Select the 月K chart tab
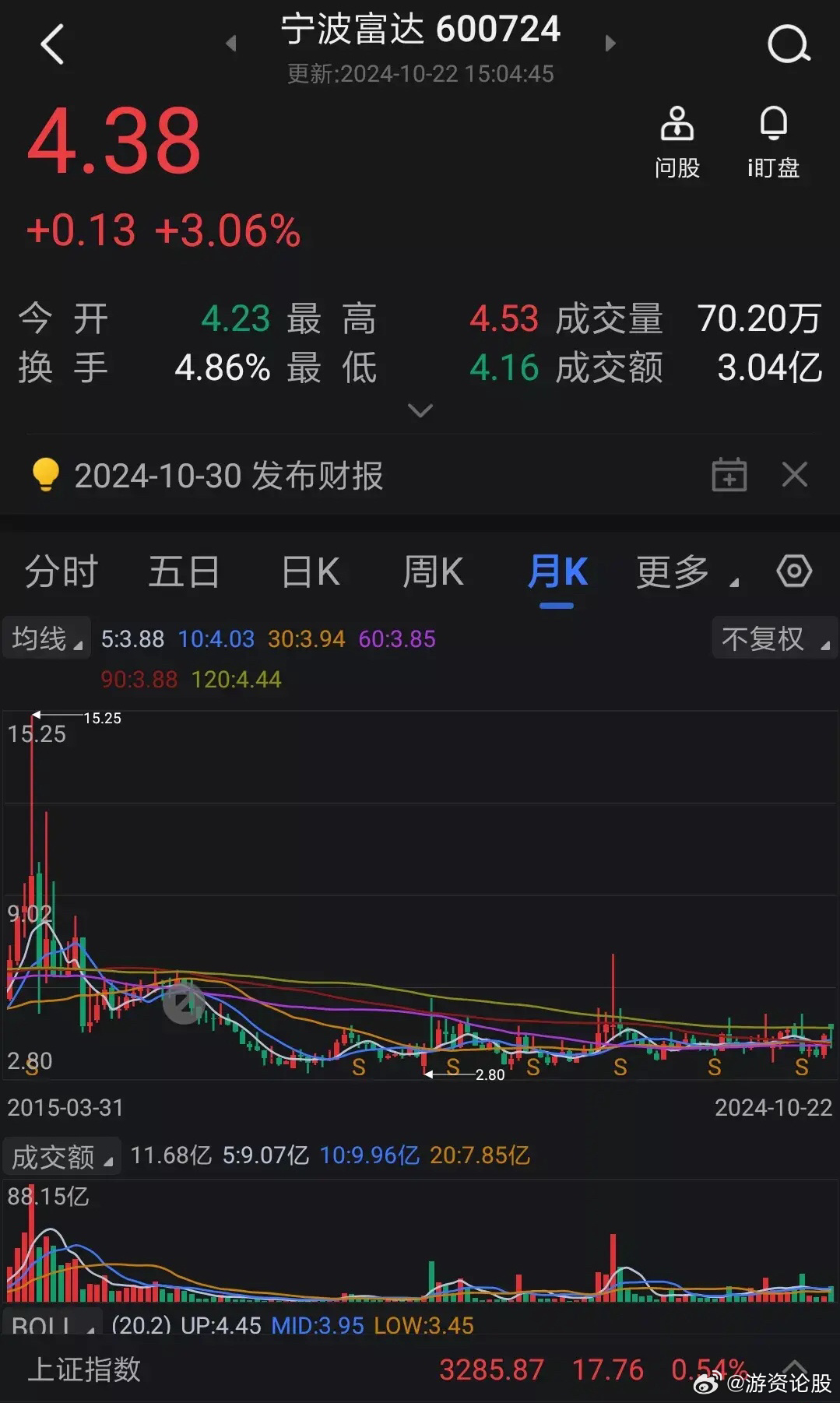Screen dimensions: 840x1403 point(557,573)
